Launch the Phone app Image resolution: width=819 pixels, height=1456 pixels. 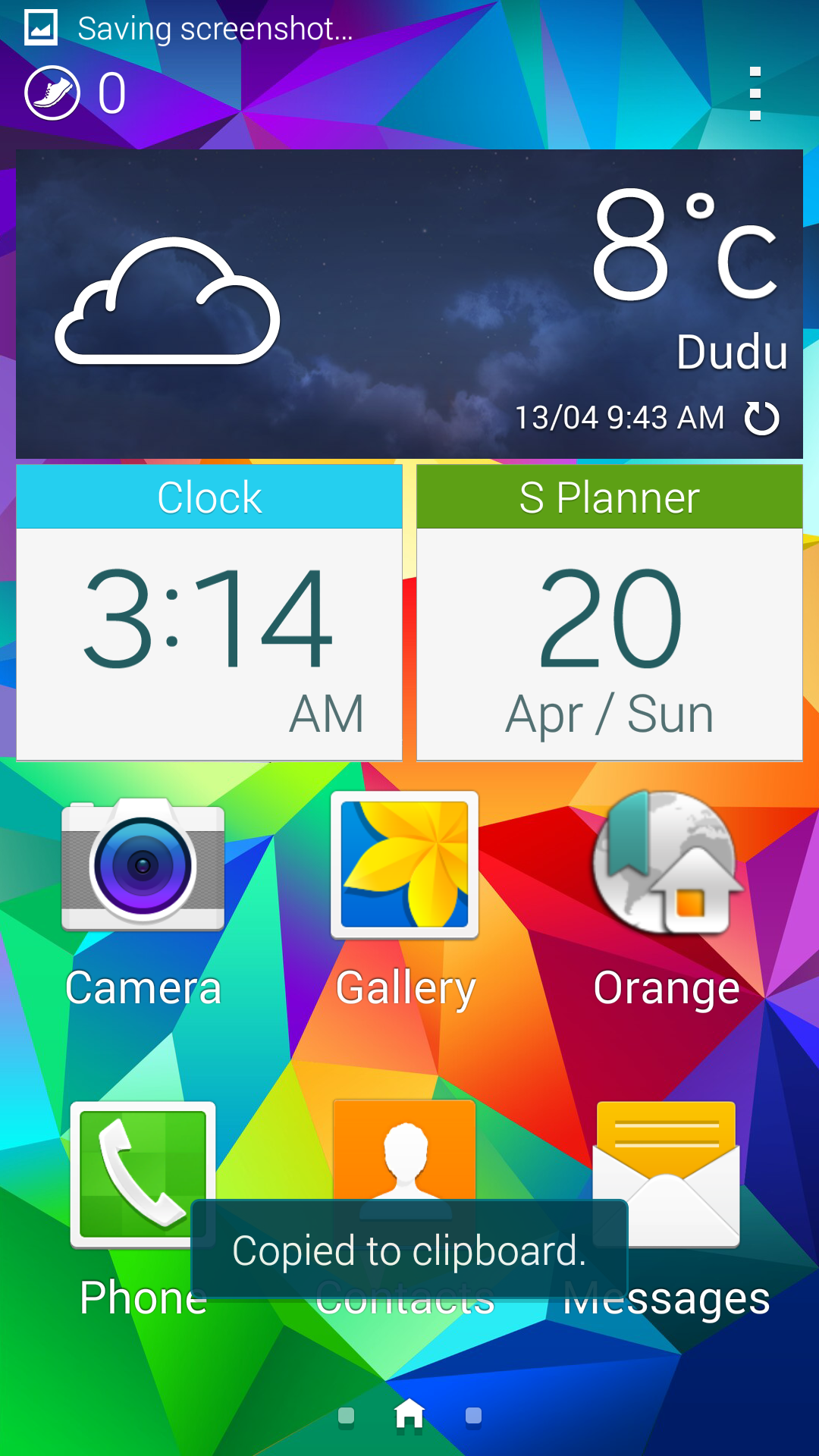coord(143,1211)
